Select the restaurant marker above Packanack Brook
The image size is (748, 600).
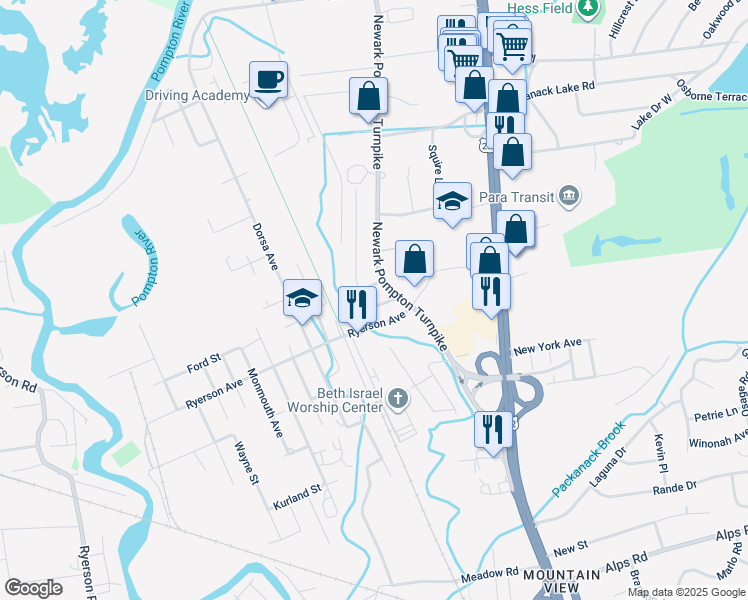493,429
